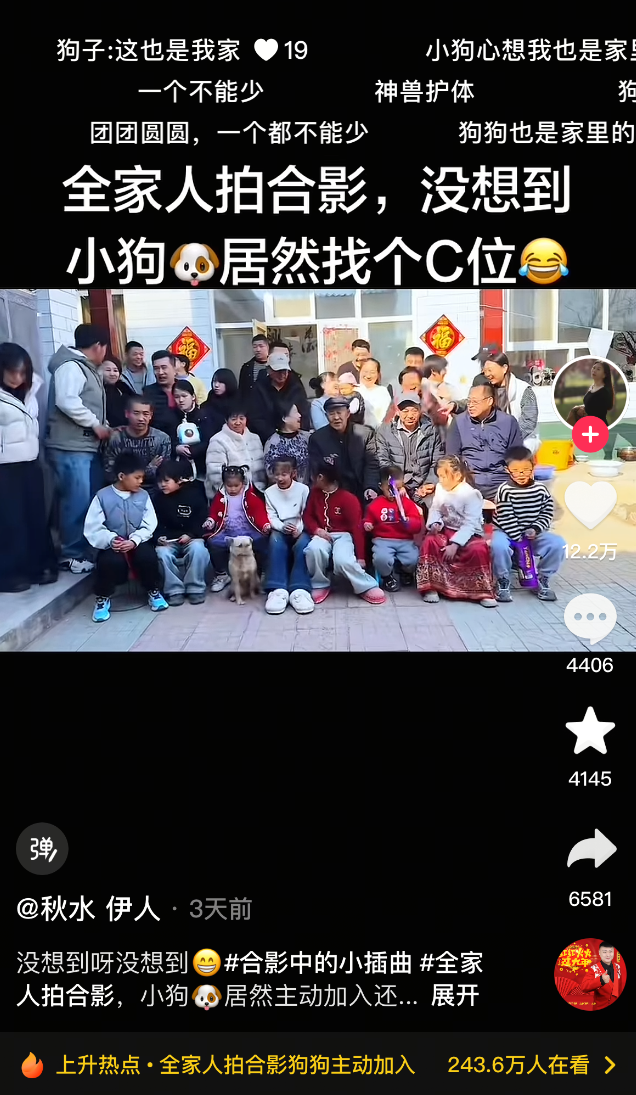Open the @秋水 伊人 username link
Image resolution: width=636 pixels, height=1095 pixels.
[x=88, y=908]
